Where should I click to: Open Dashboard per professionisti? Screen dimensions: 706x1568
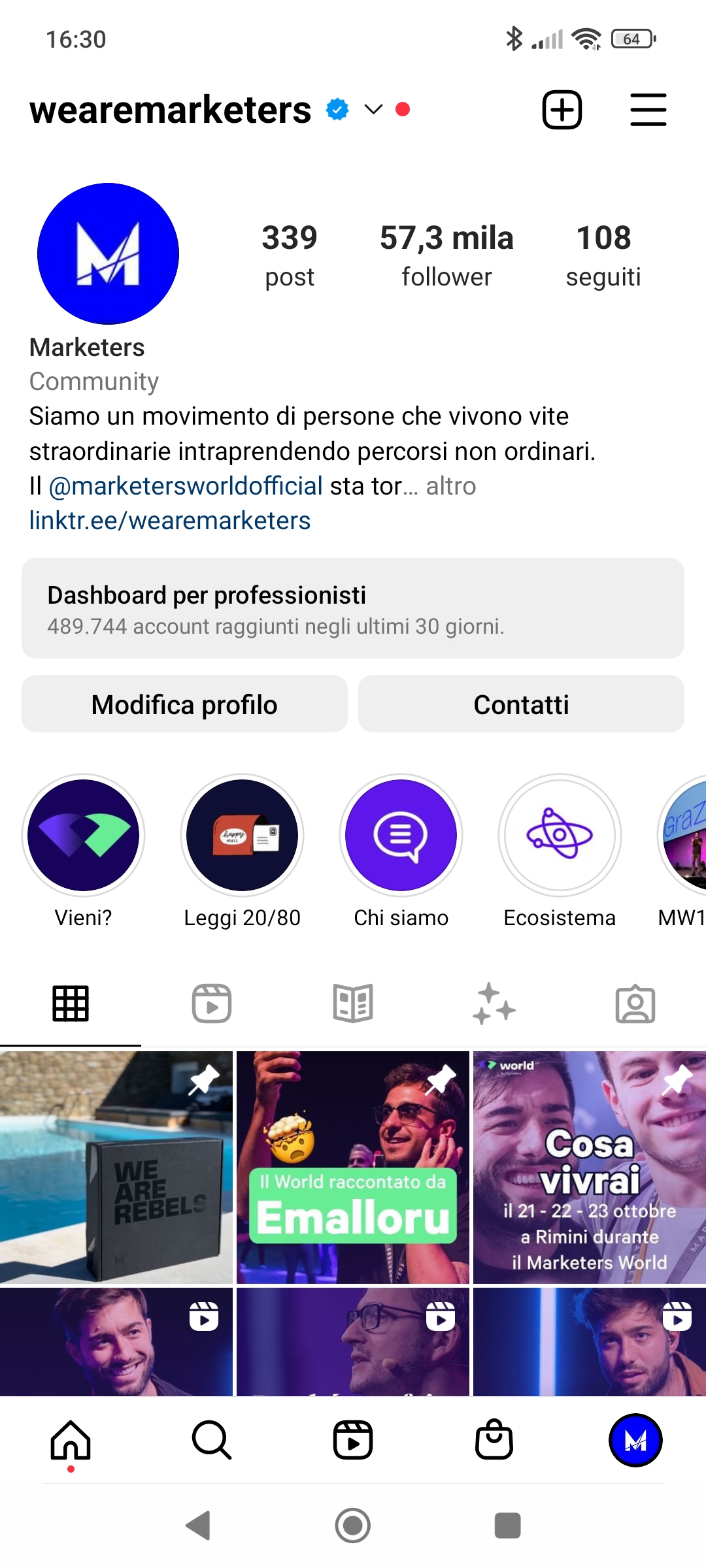click(353, 608)
